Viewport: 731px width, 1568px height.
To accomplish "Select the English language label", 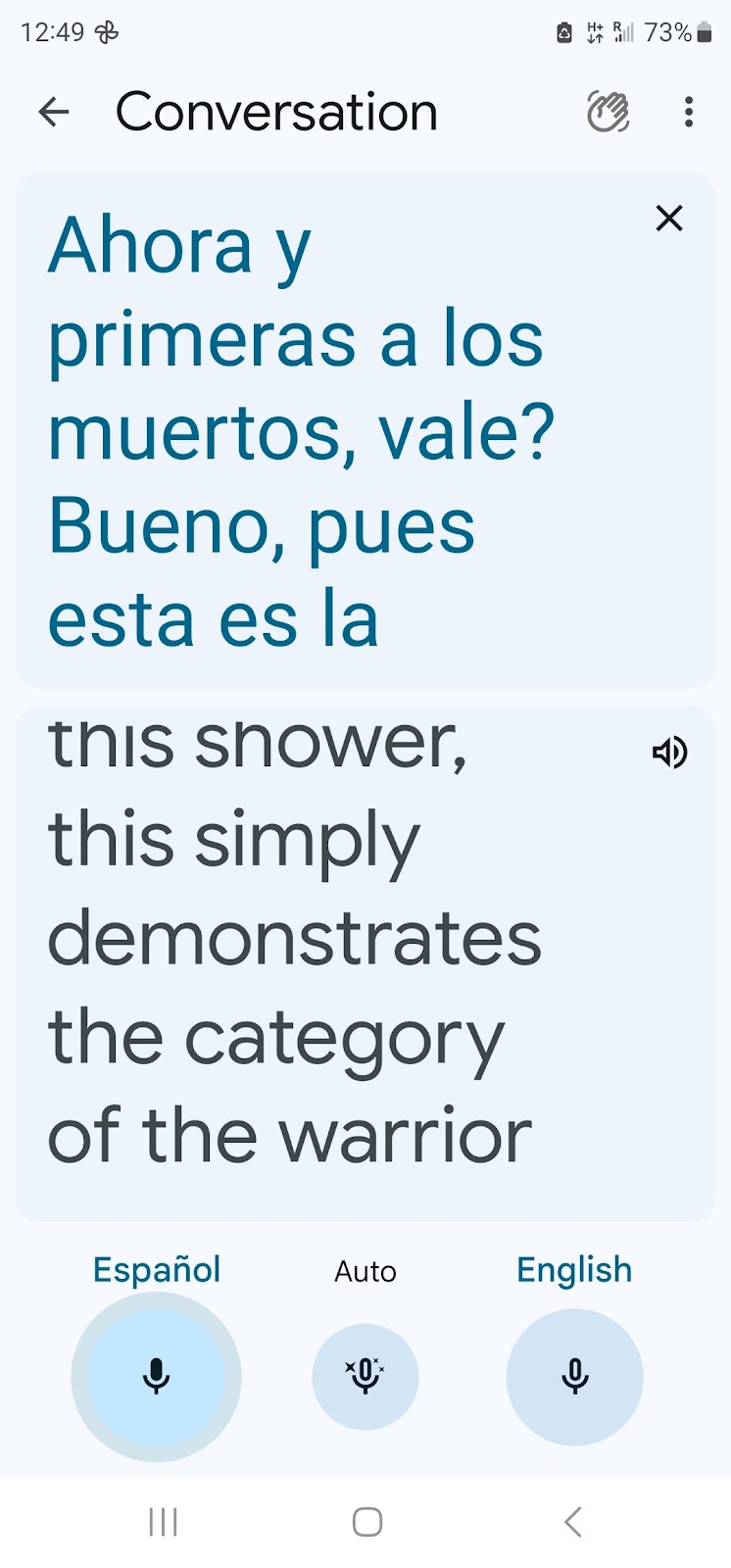I will [x=574, y=1270].
